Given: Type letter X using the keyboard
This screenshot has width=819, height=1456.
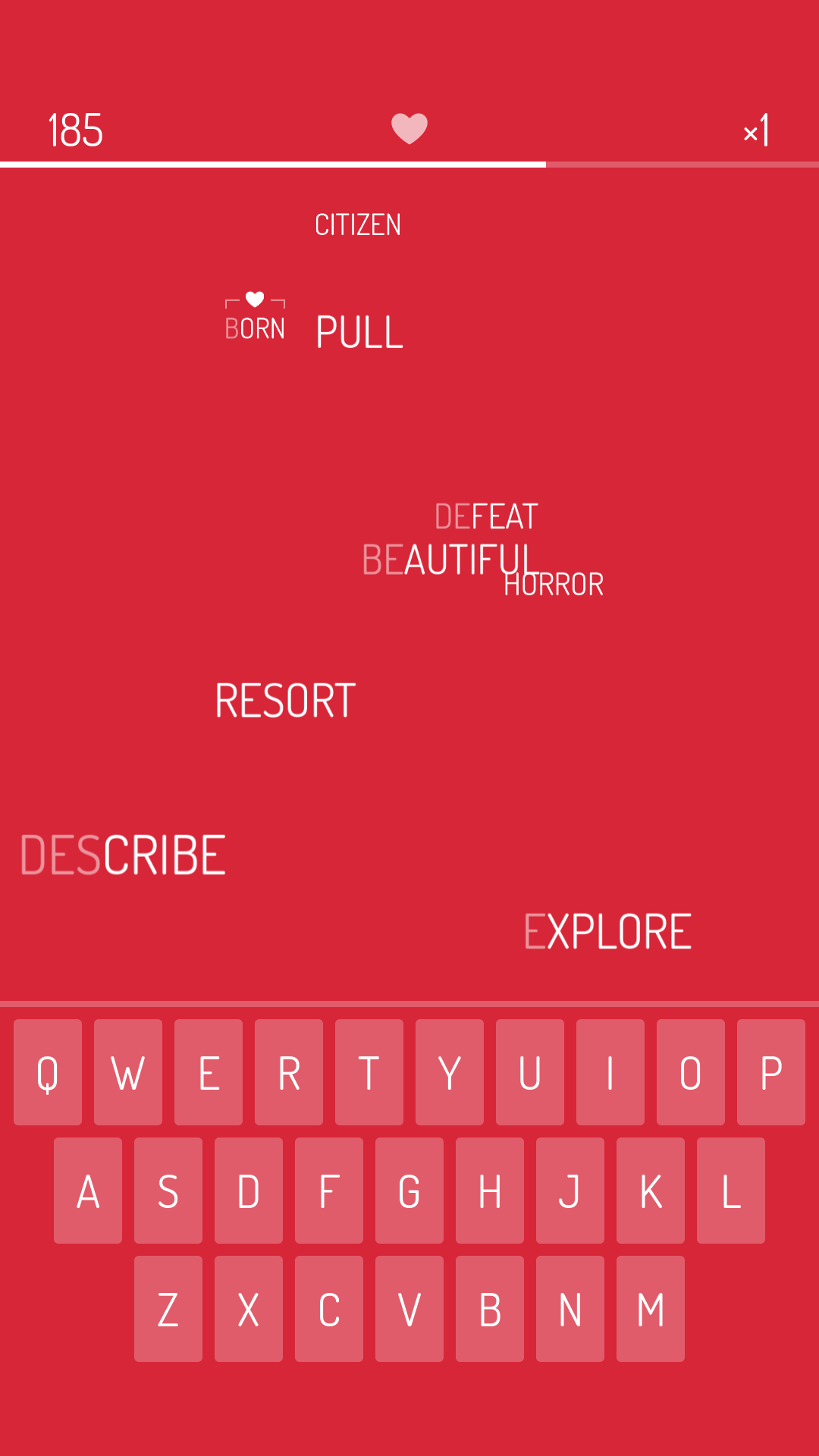Looking at the screenshot, I should (249, 1309).
